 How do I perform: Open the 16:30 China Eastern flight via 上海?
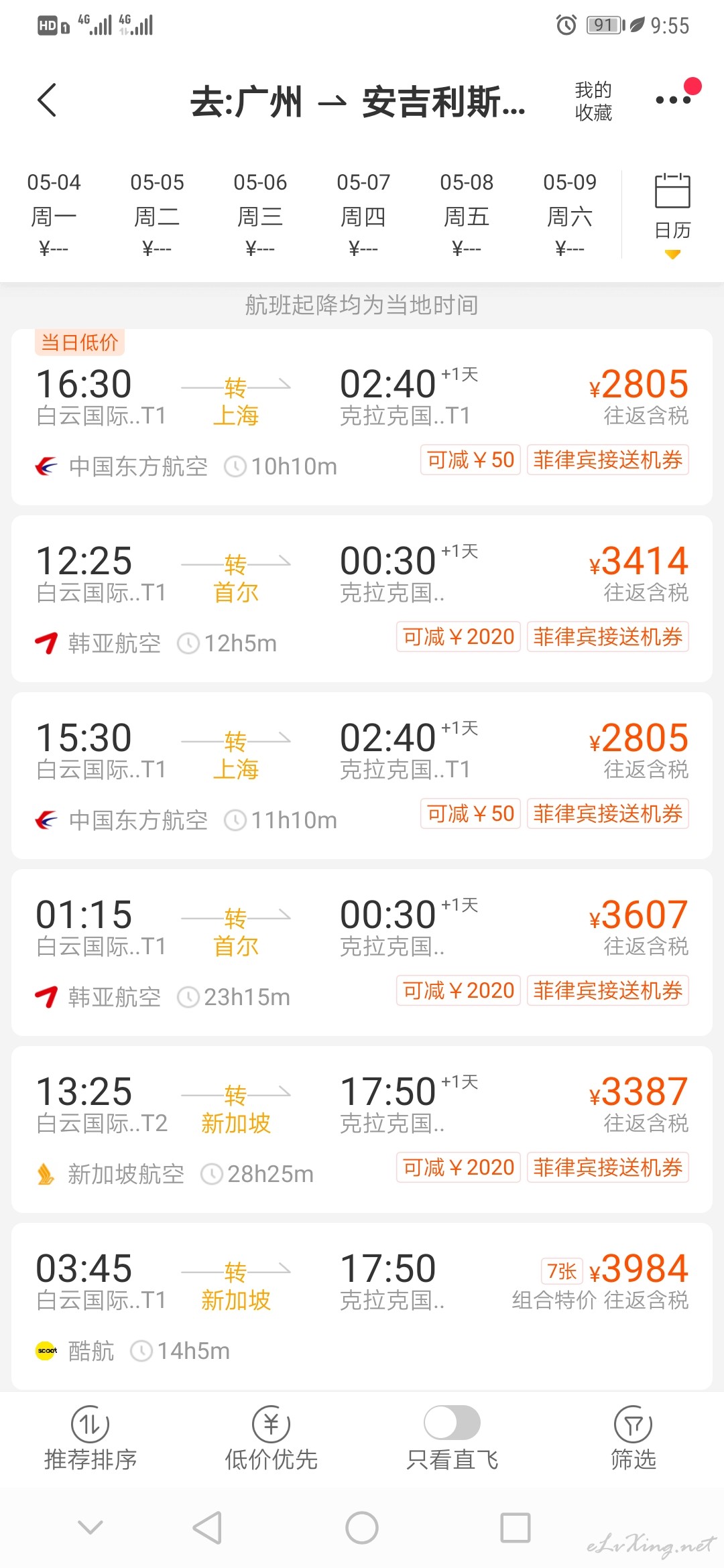tap(362, 417)
